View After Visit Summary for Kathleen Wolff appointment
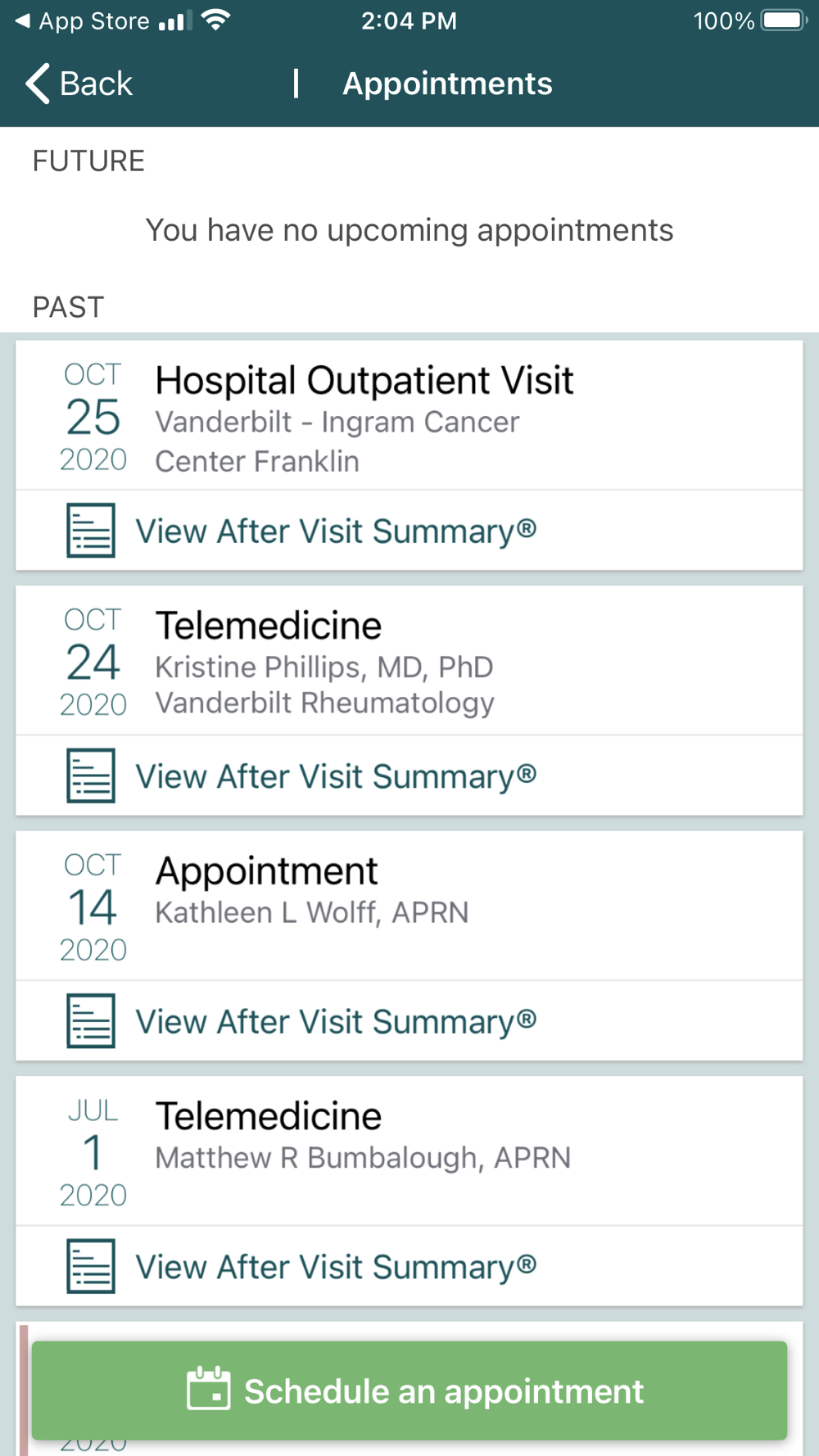 (x=409, y=1021)
